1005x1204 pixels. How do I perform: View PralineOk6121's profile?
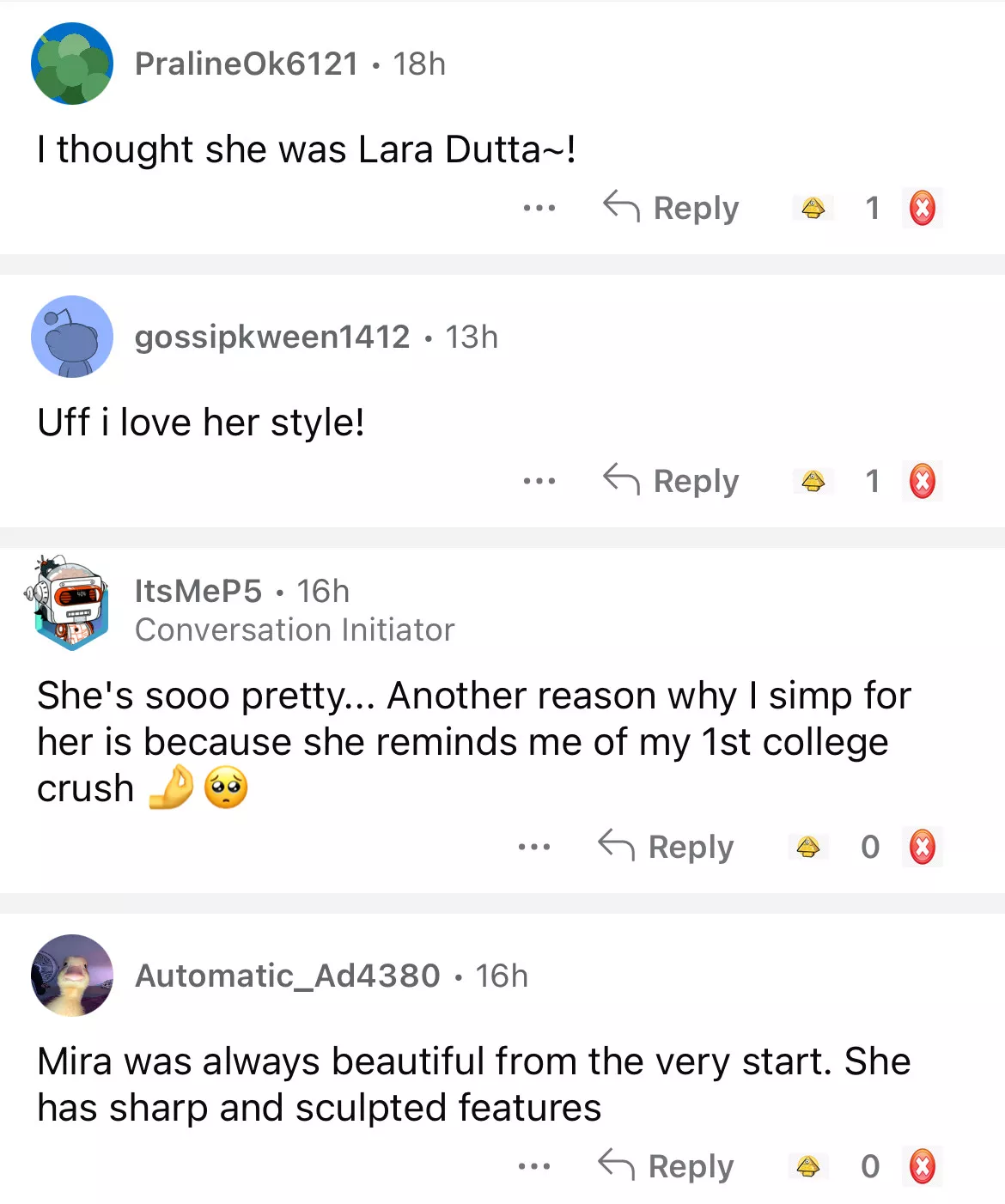point(246,64)
